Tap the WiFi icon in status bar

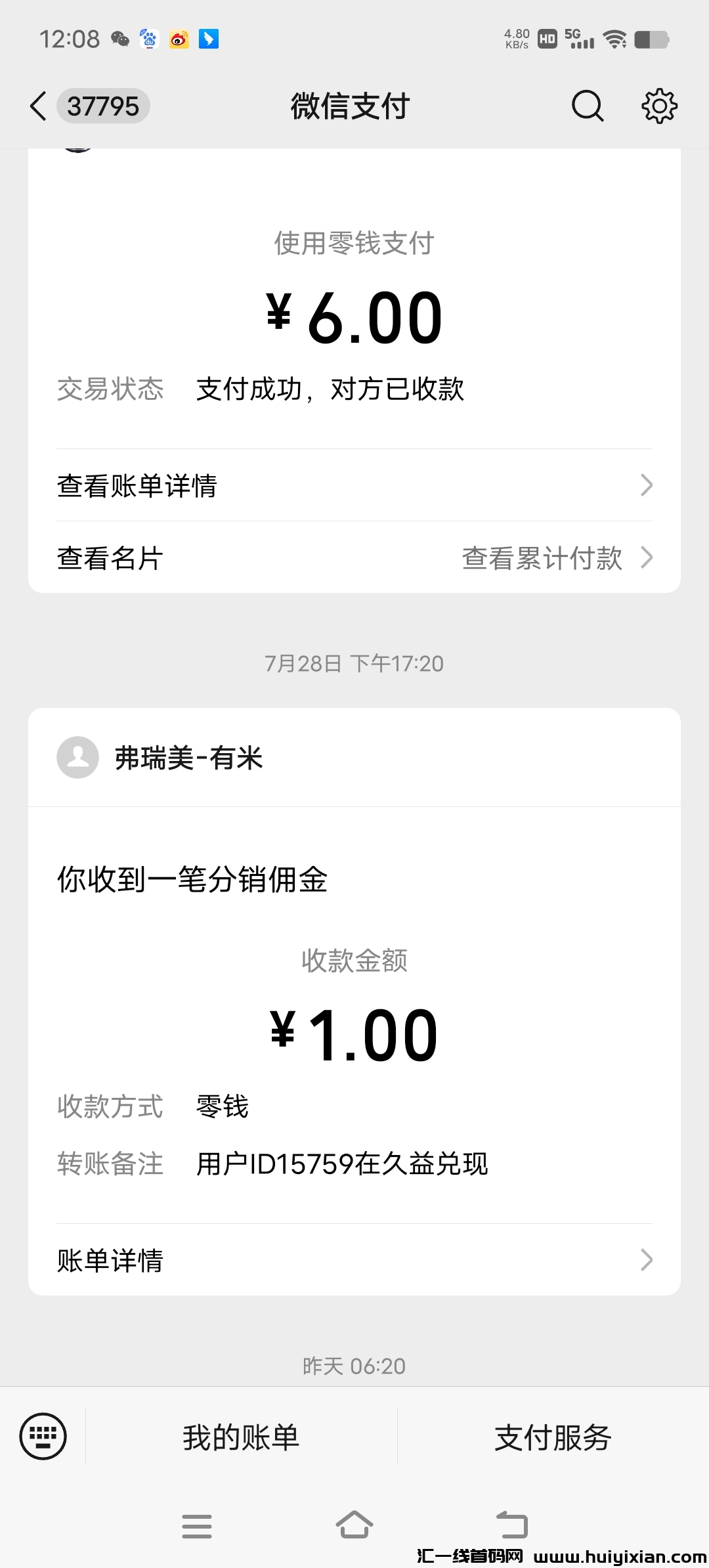pyautogui.click(x=614, y=39)
